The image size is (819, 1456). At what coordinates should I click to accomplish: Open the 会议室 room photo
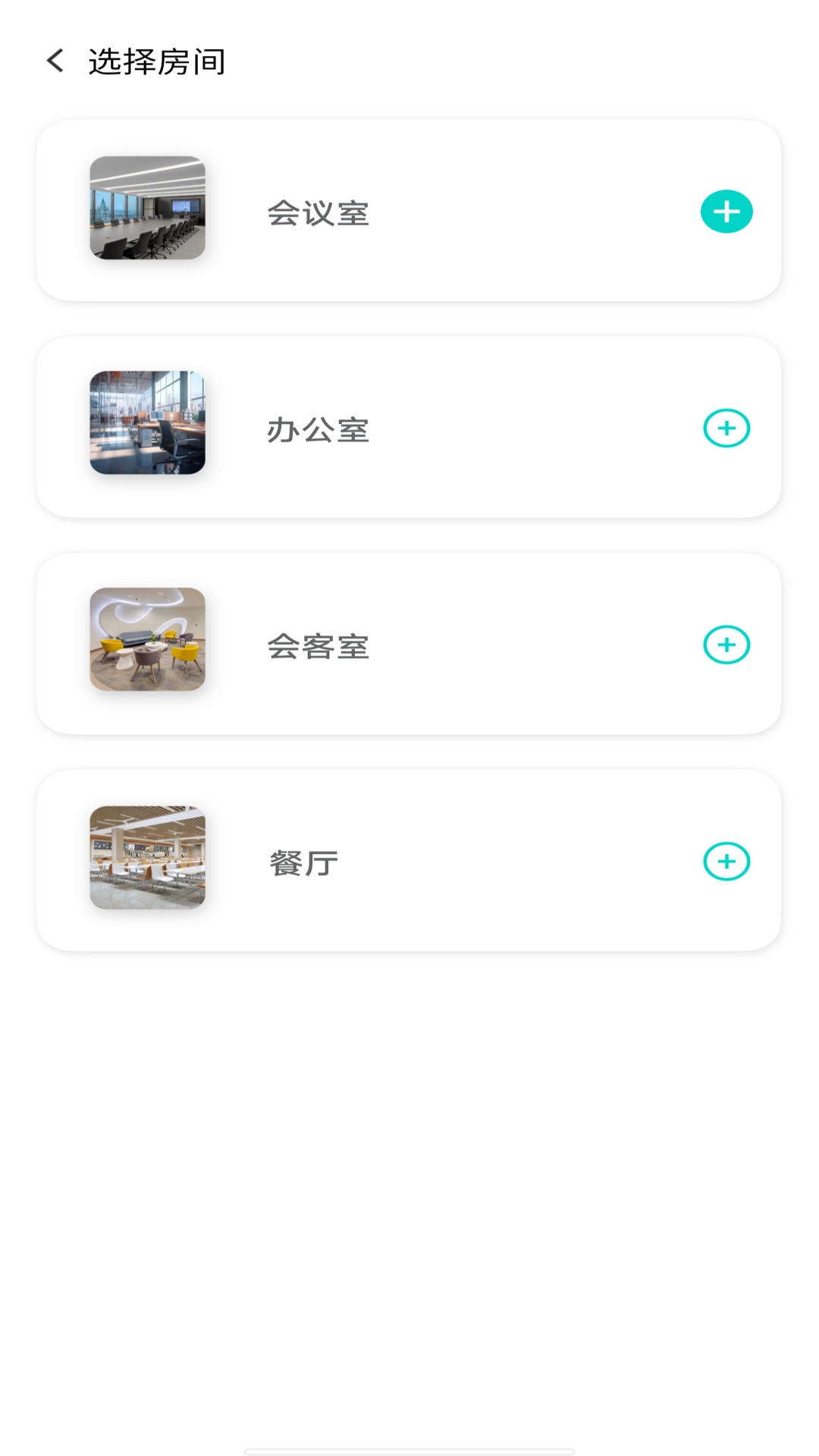tap(149, 206)
